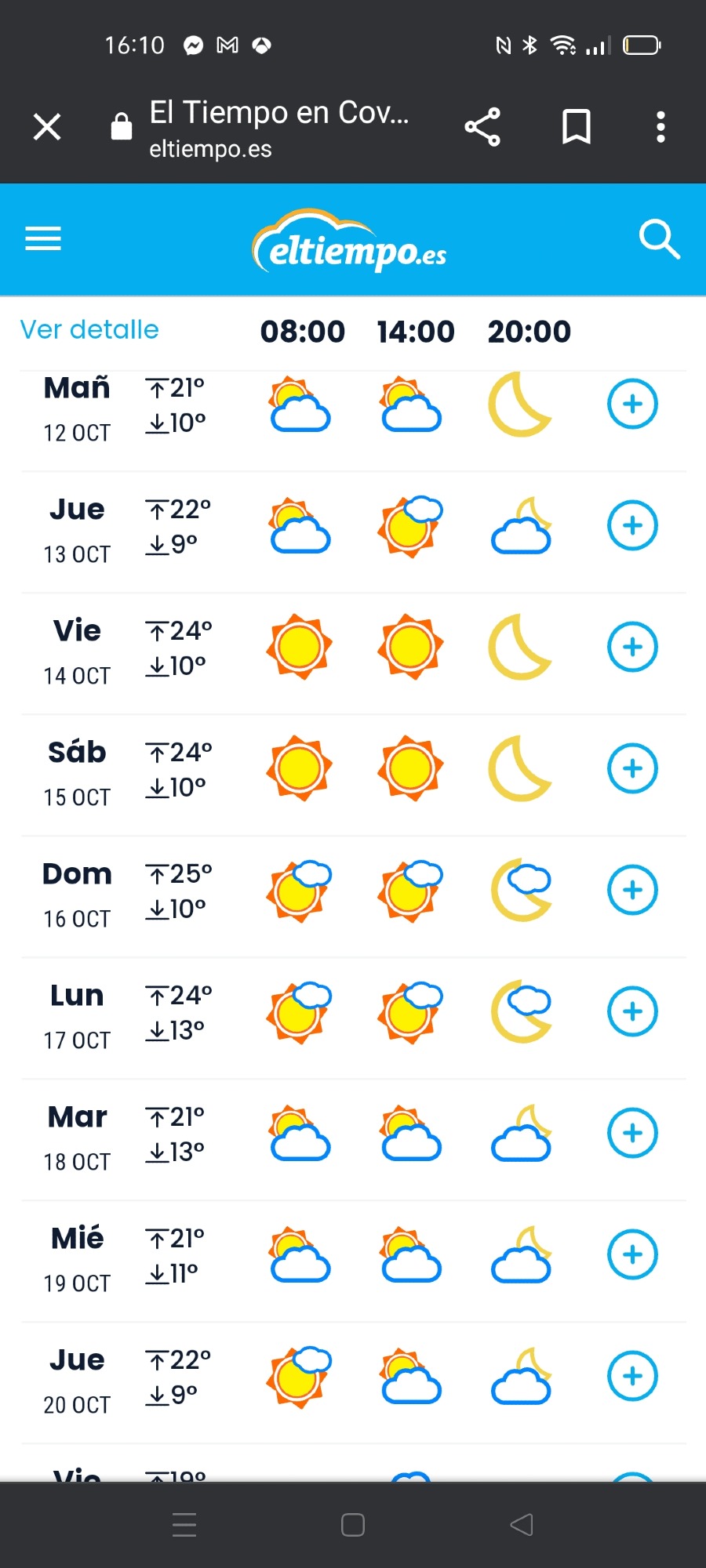Expand the plus for Lun 17 OCT
Image resolution: width=706 pixels, height=1568 pixels.
point(632,1011)
